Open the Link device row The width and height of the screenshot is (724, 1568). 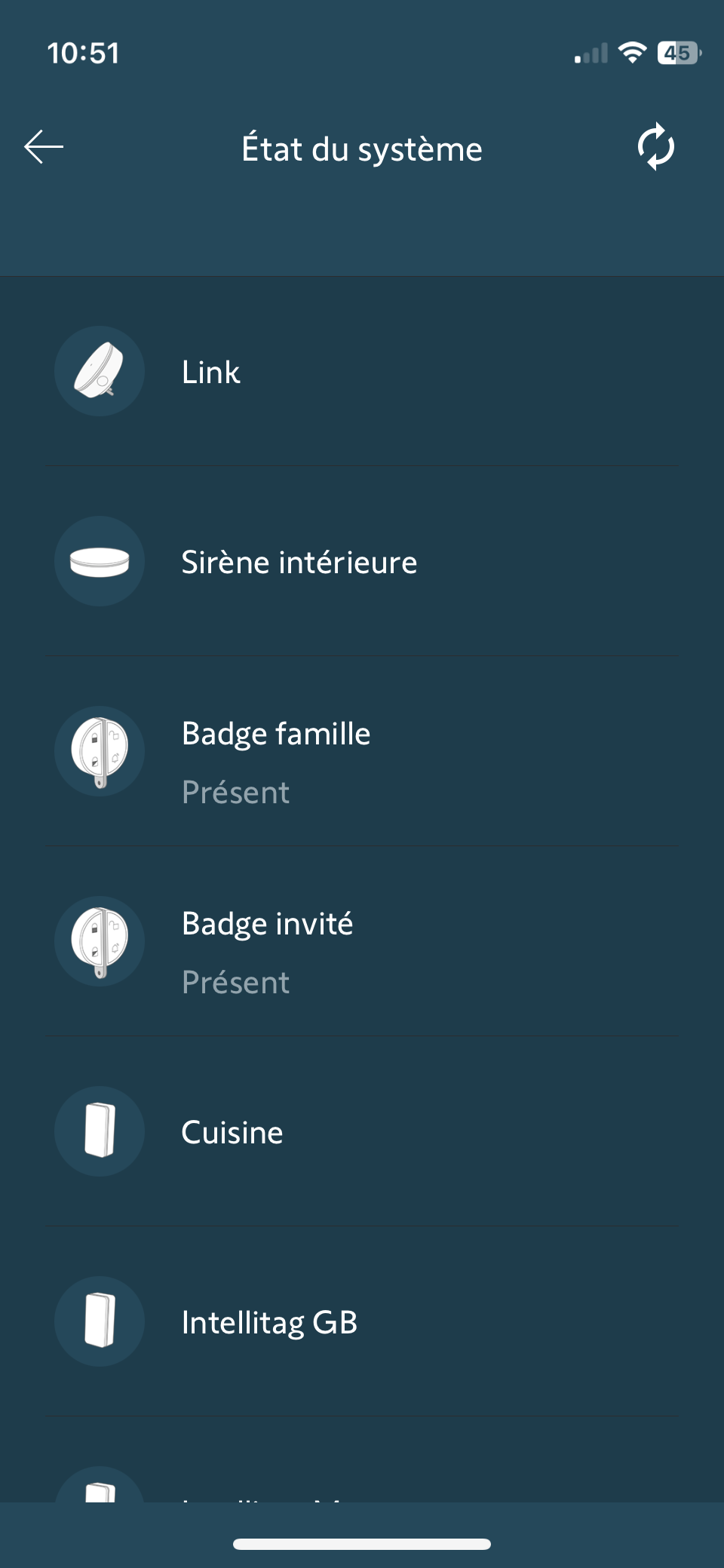pyautogui.click(x=362, y=372)
